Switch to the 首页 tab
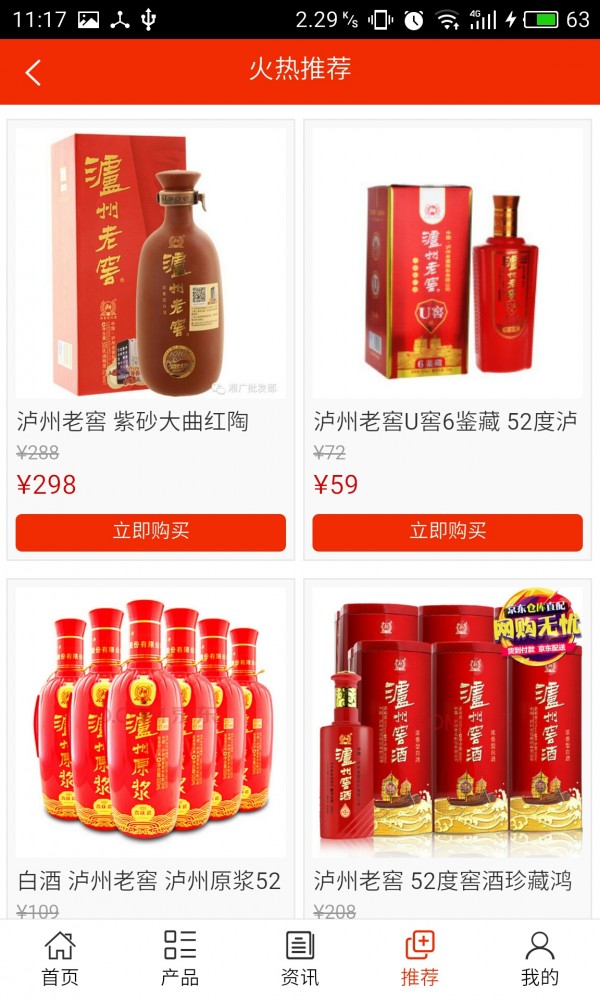This screenshot has height=1000, width=600. click(60, 958)
